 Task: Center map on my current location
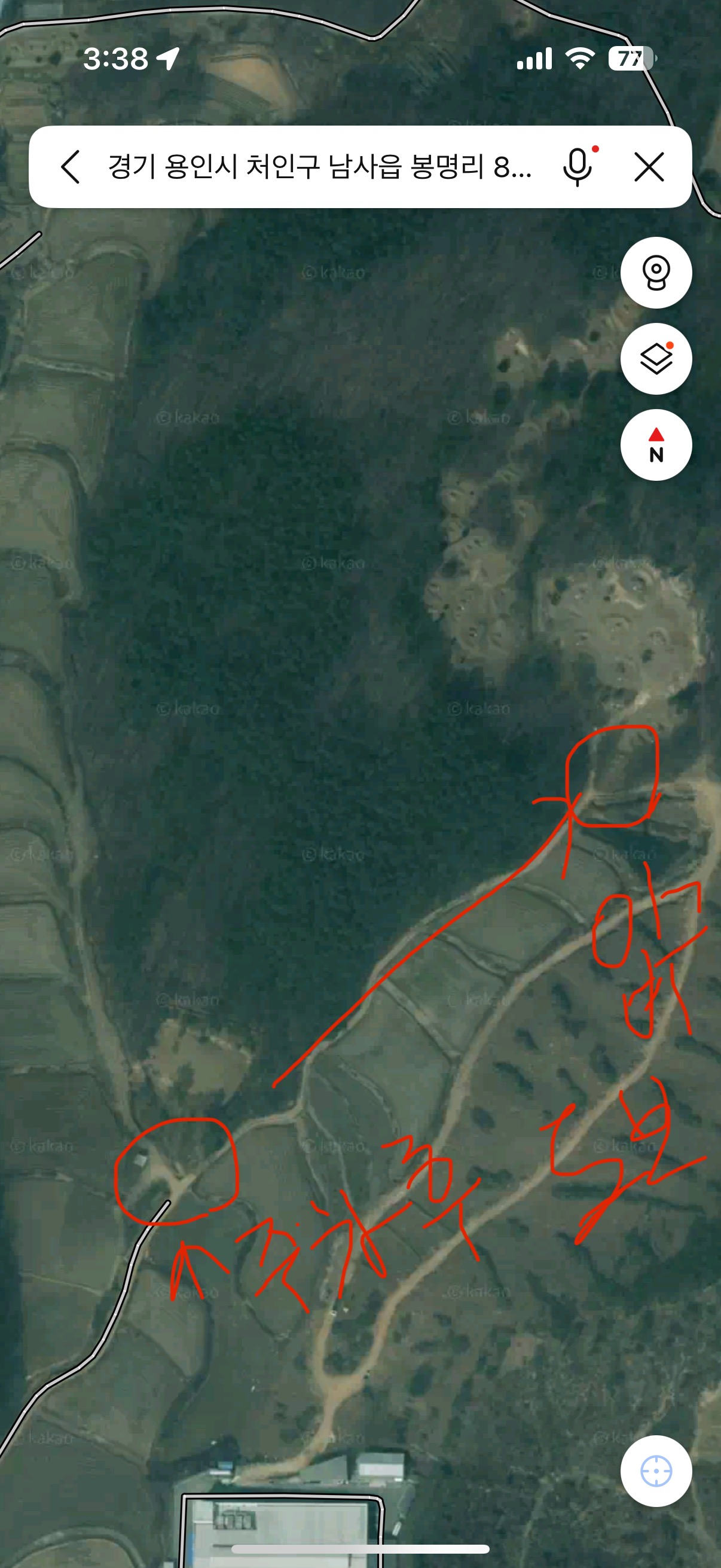(x=656, y=1471)
